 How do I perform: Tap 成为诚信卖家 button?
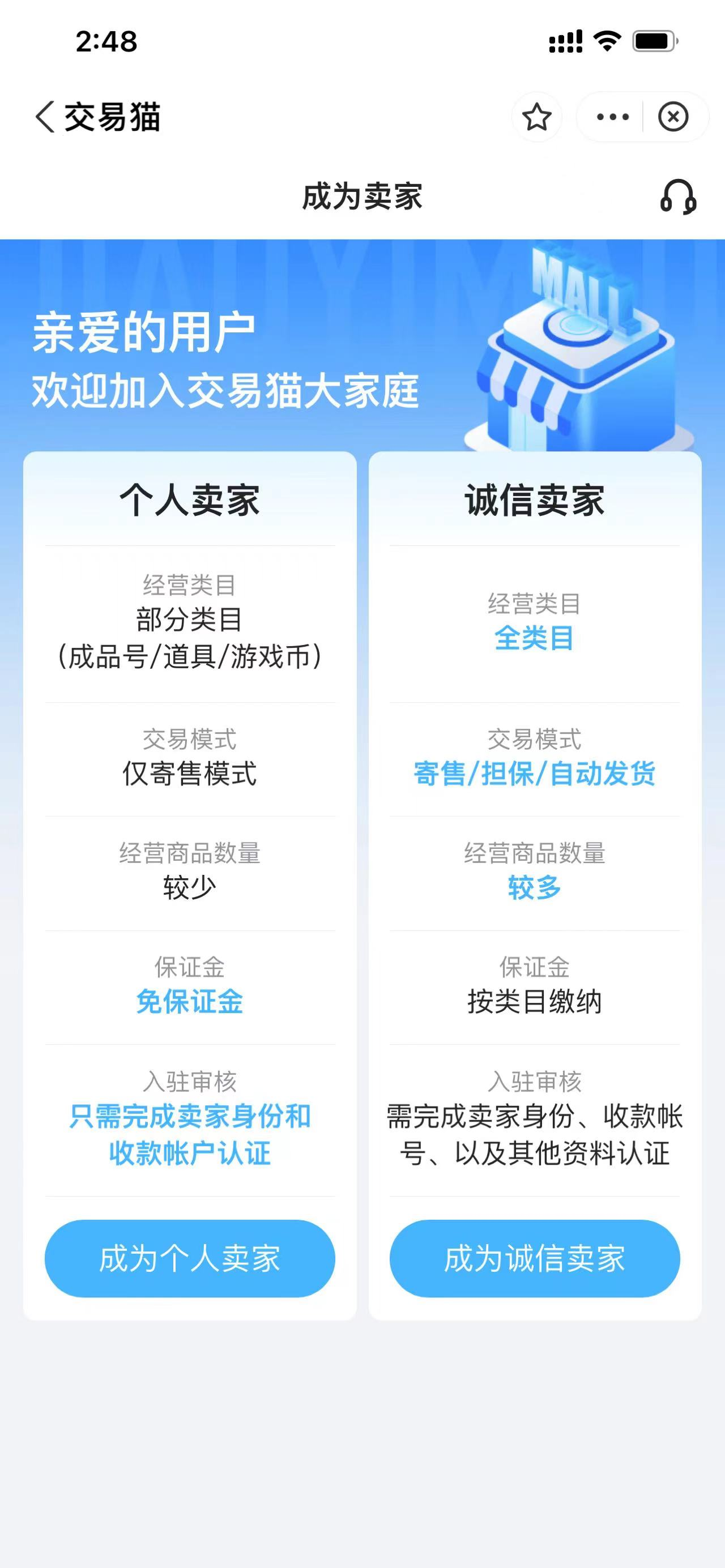click(535, 1258)
